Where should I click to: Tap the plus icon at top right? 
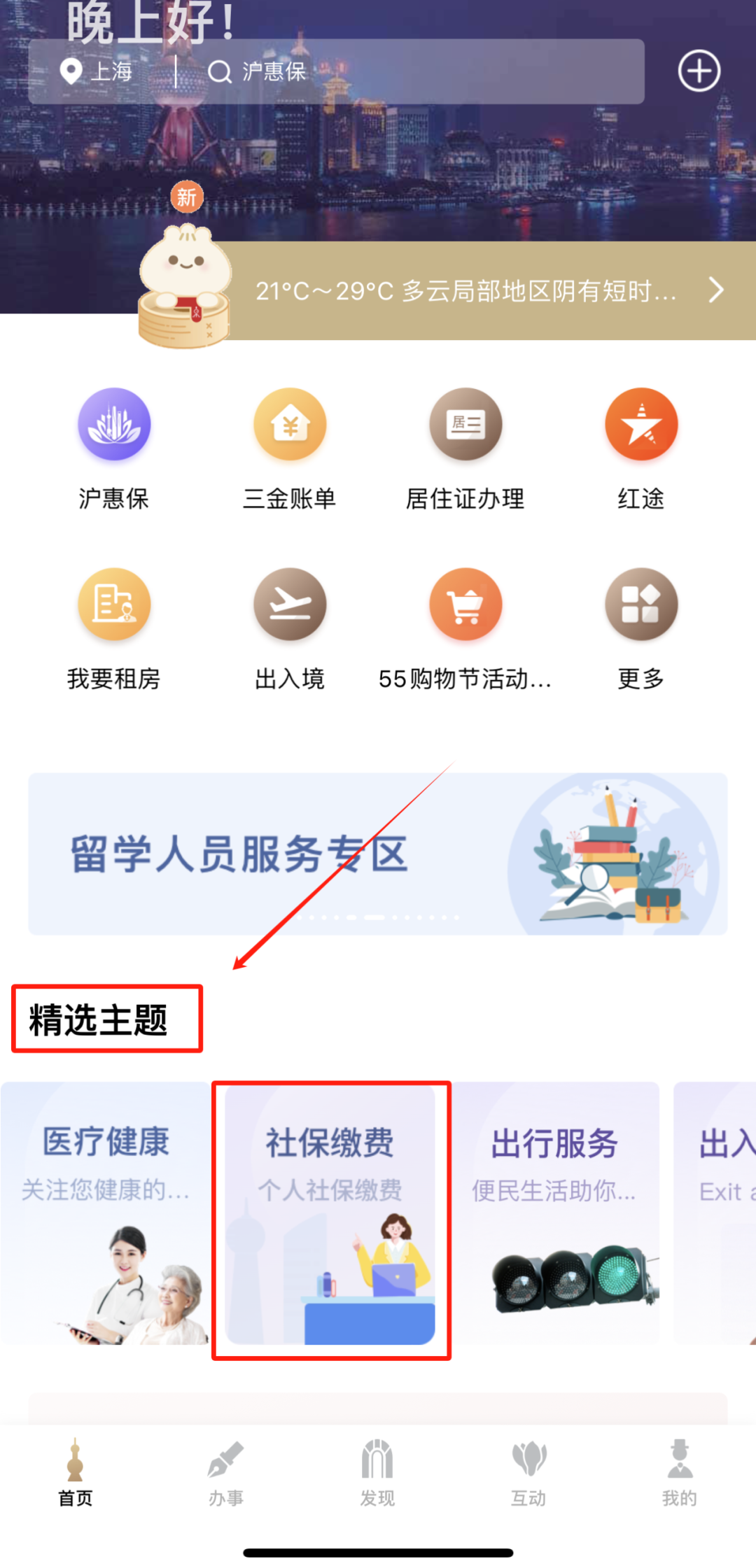(699, 71)
